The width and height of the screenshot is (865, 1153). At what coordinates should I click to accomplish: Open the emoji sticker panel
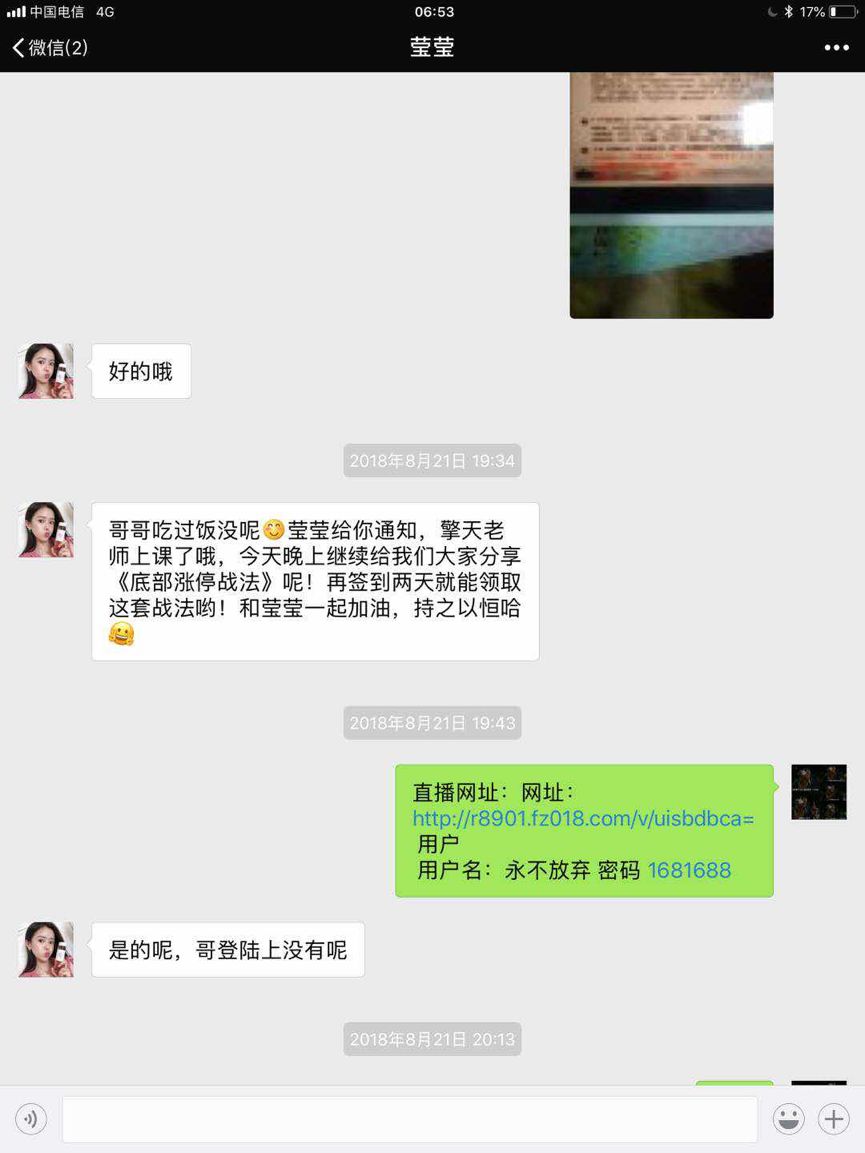pos(789,1118)
